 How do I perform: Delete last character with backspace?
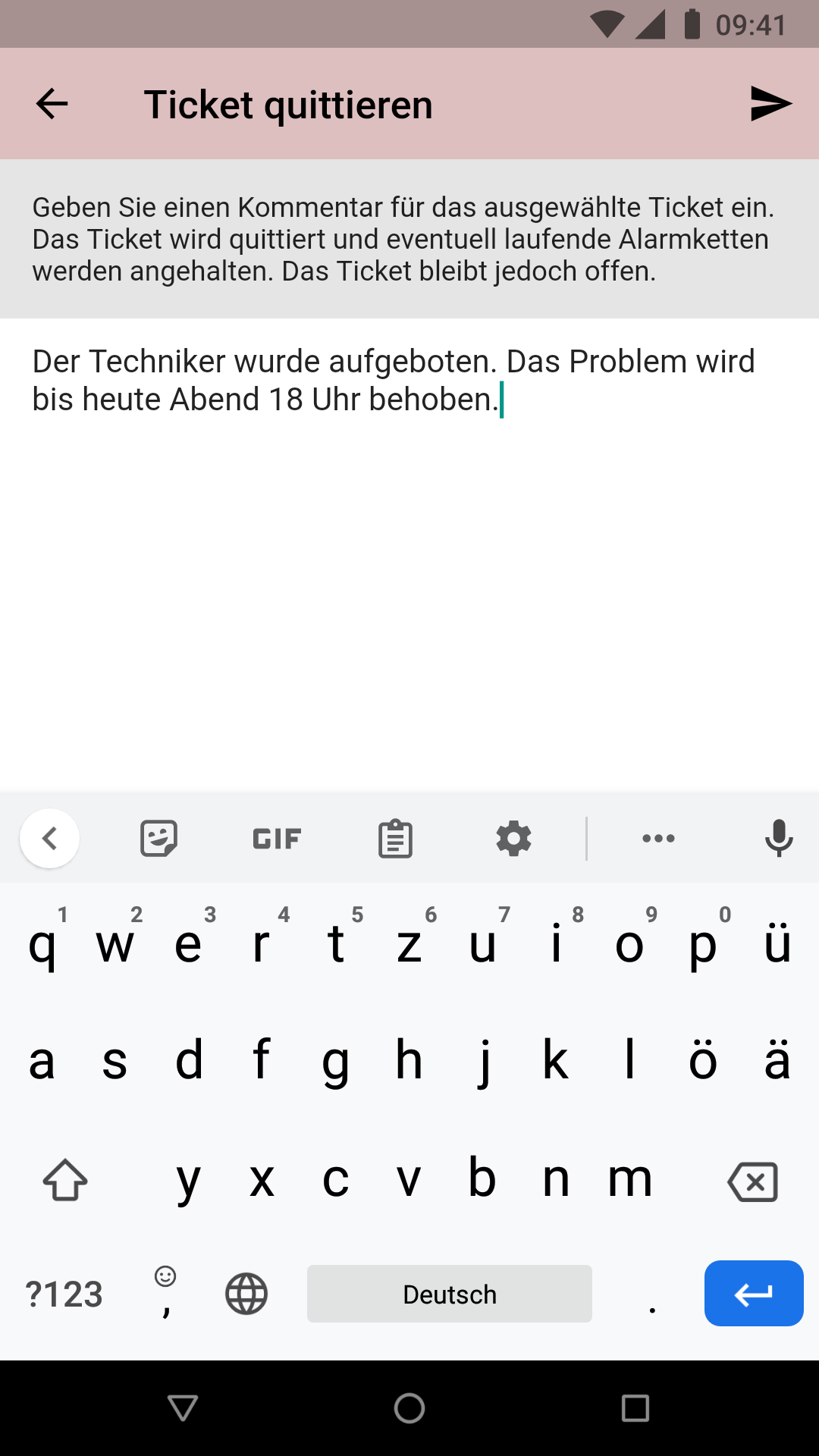(x=752, y=1181)
